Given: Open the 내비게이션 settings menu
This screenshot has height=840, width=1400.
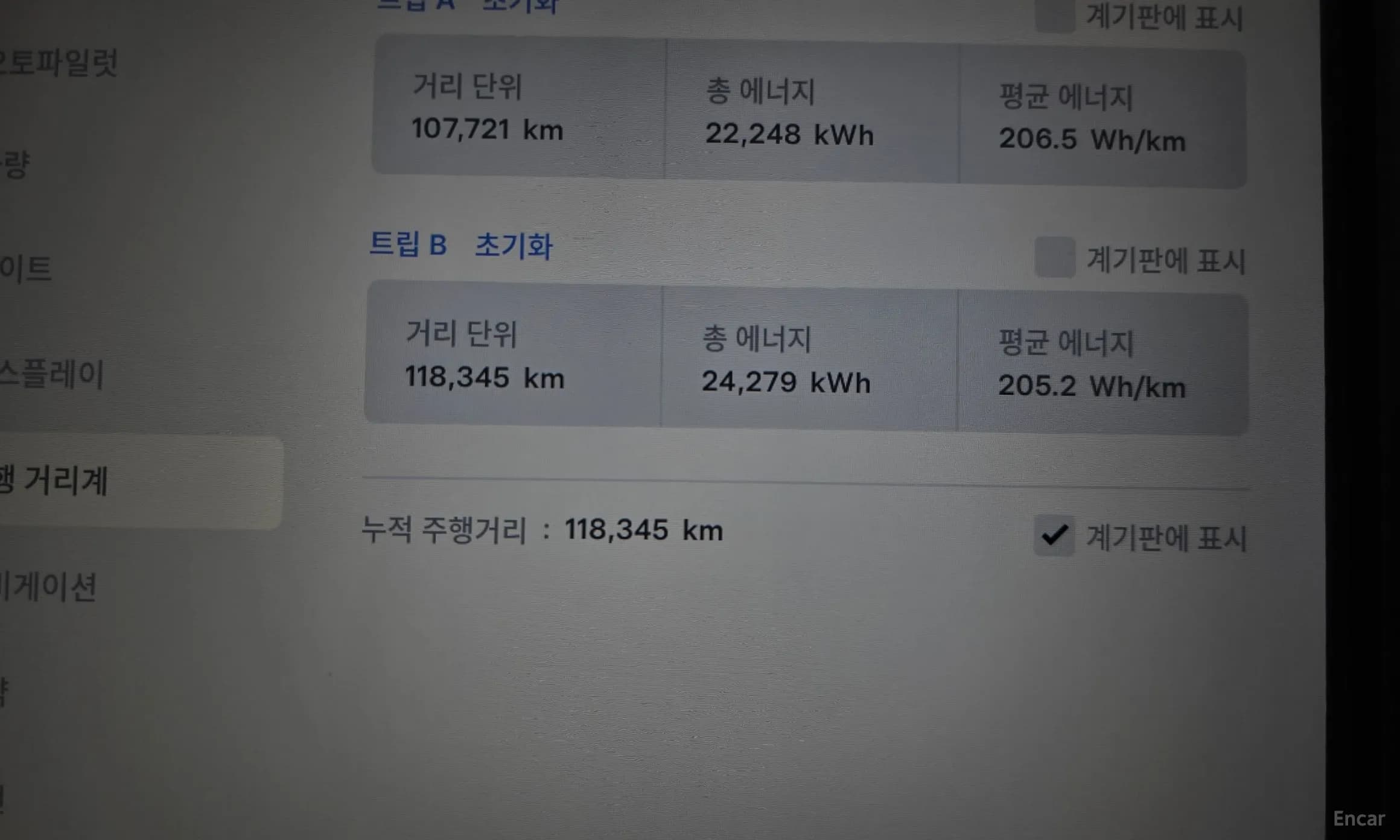Looking at the screenshot, I should [x=48, y=587].
